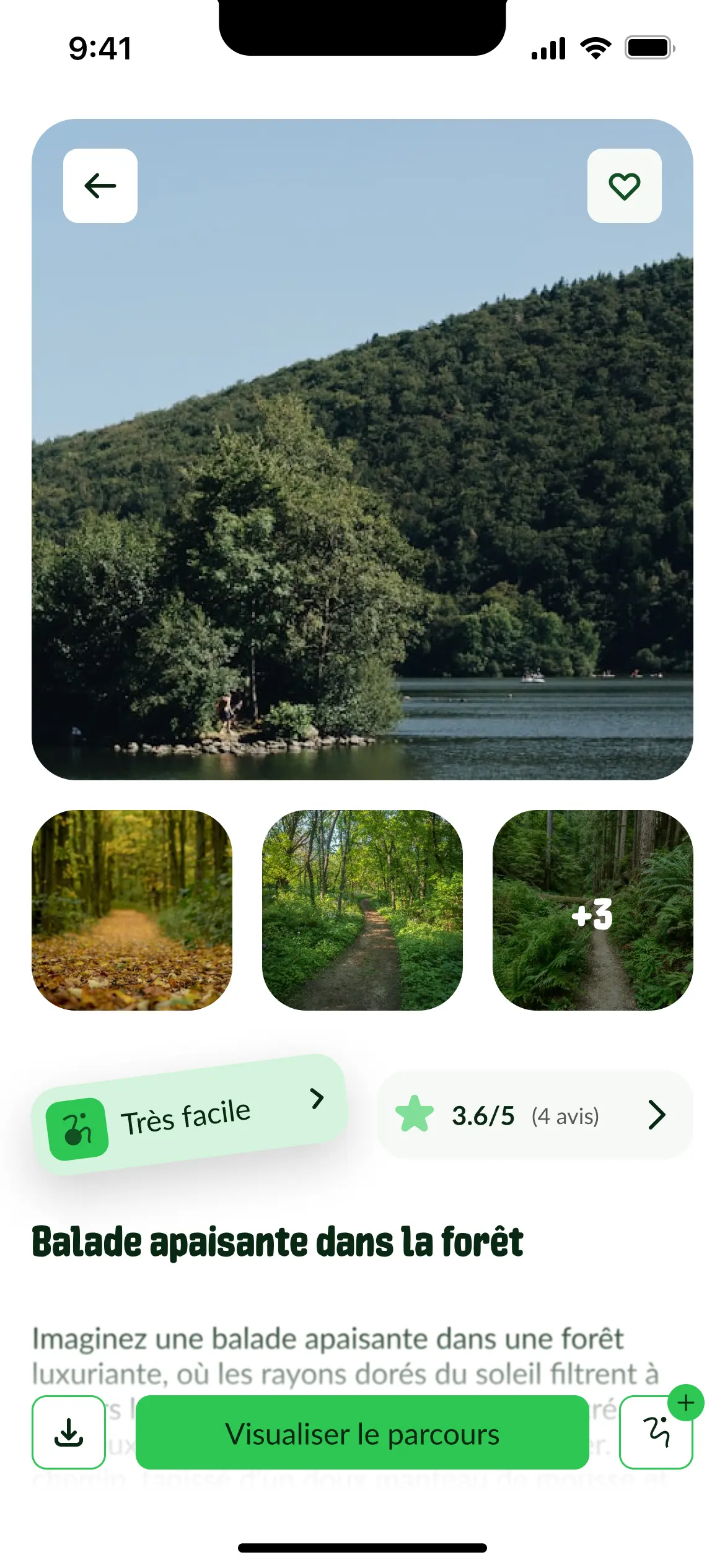Tap the main lake and hillside photo
This screenshot has height=1568, width=725.
click(x=362, y=452)
